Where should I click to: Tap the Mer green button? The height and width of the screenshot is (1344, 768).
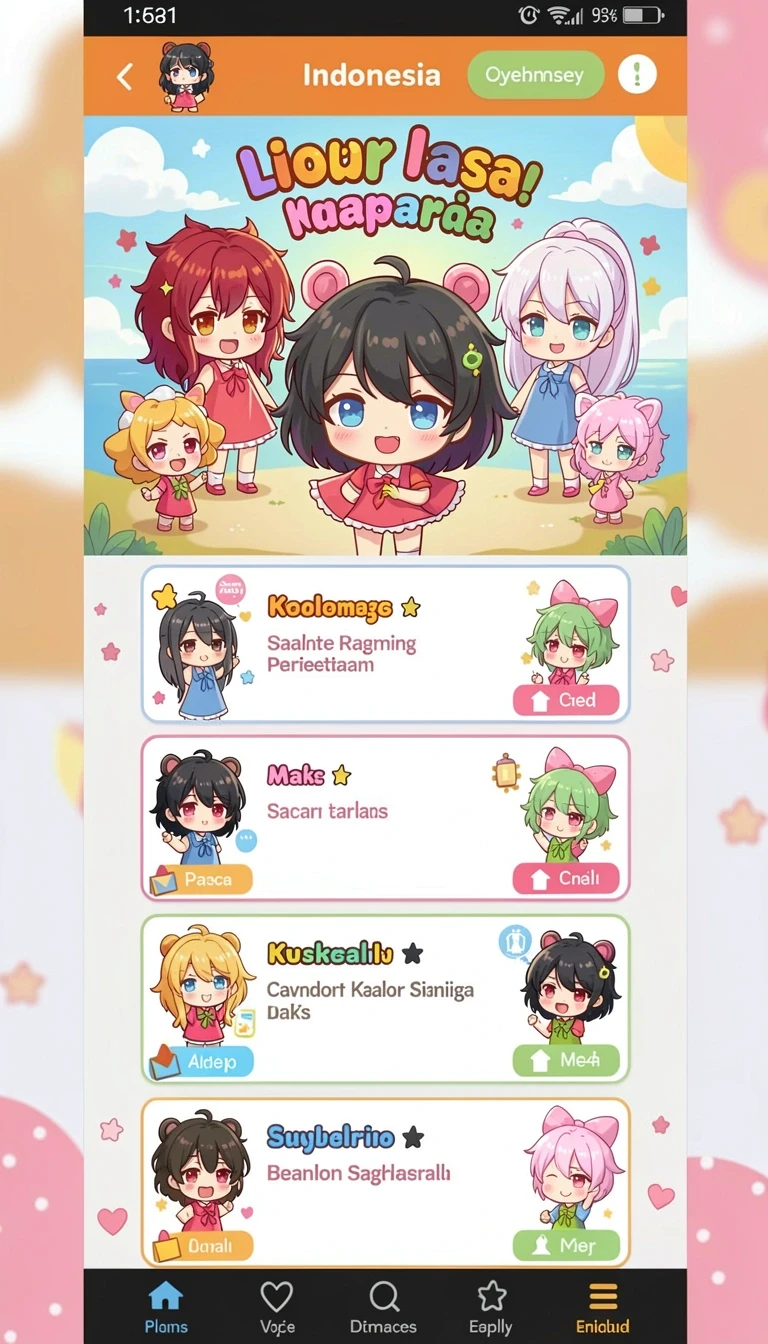pyautogui.click(x=566, y=1246)
